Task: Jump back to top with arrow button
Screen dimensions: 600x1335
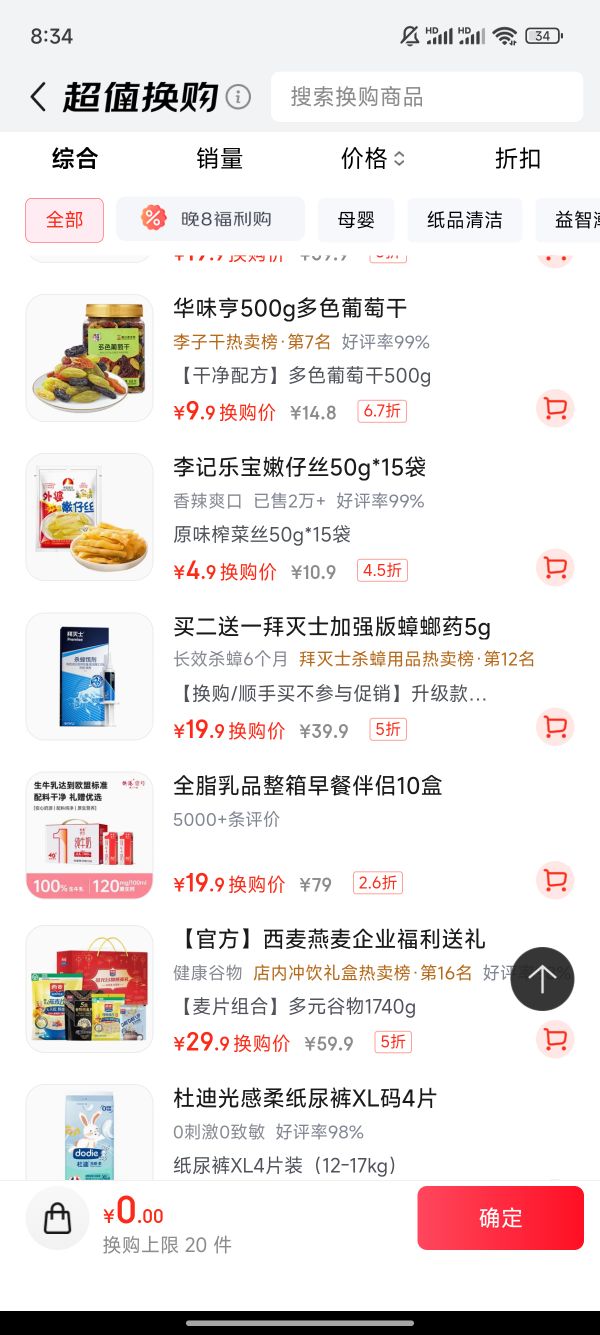Action: coord(542,979)
